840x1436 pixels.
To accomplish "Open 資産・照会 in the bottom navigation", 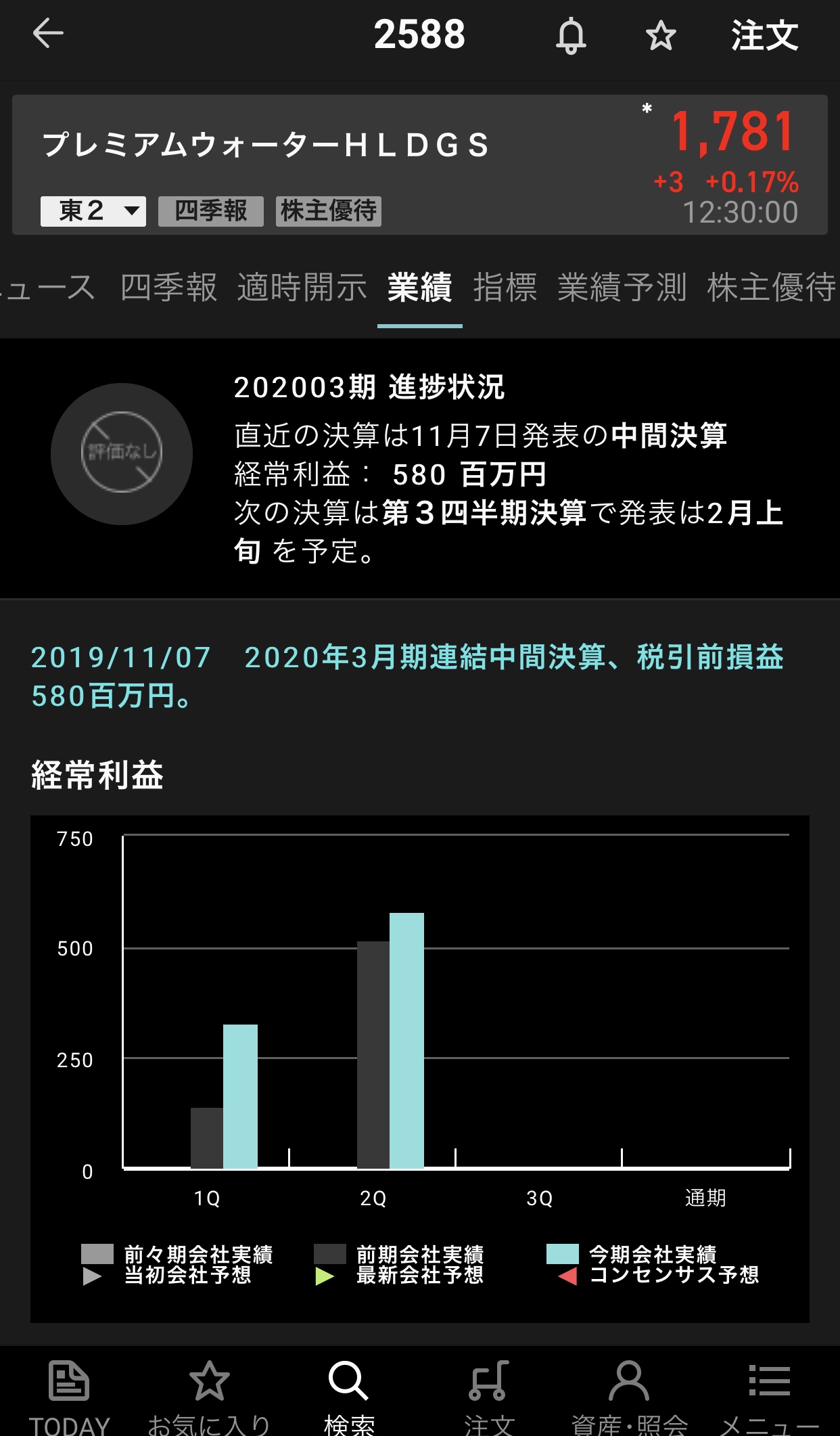I will click(x=629, y=1395).
